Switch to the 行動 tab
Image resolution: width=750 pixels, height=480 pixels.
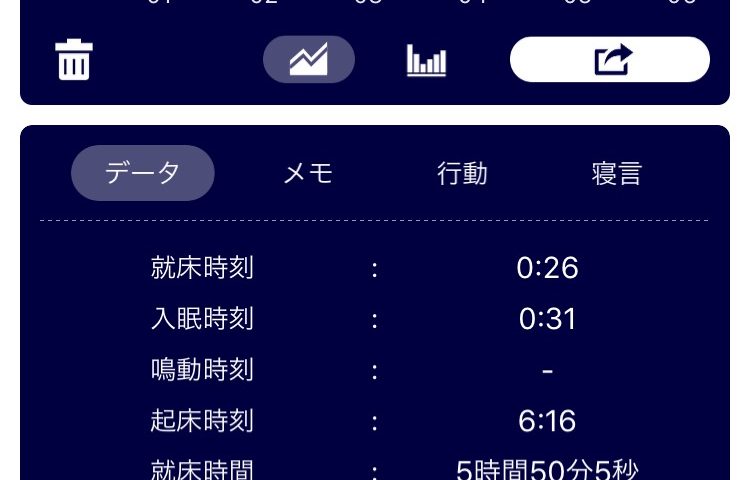pyautogui.click(x=462, y=173)
